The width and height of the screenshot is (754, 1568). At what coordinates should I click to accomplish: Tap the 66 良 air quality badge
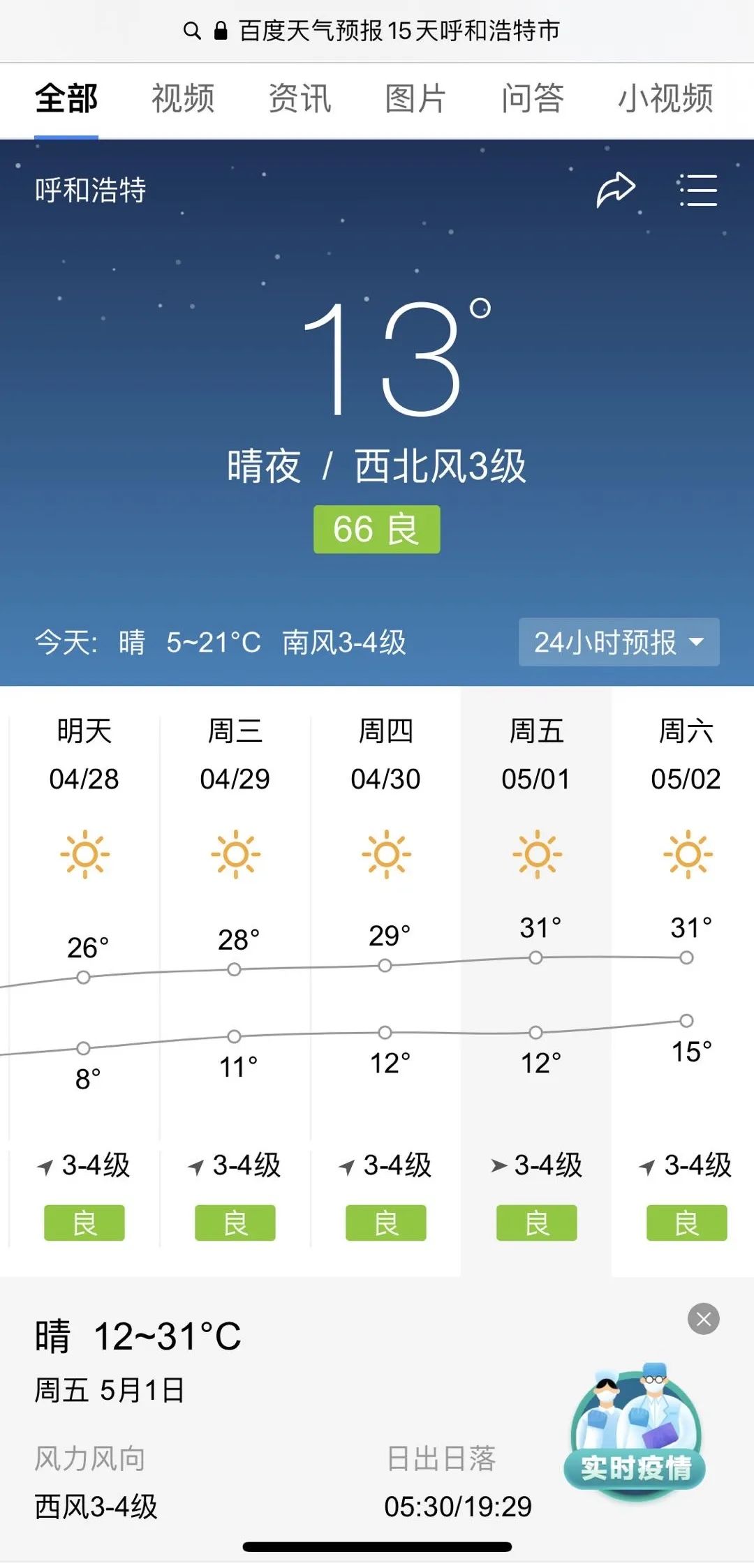tap(376, 529)
